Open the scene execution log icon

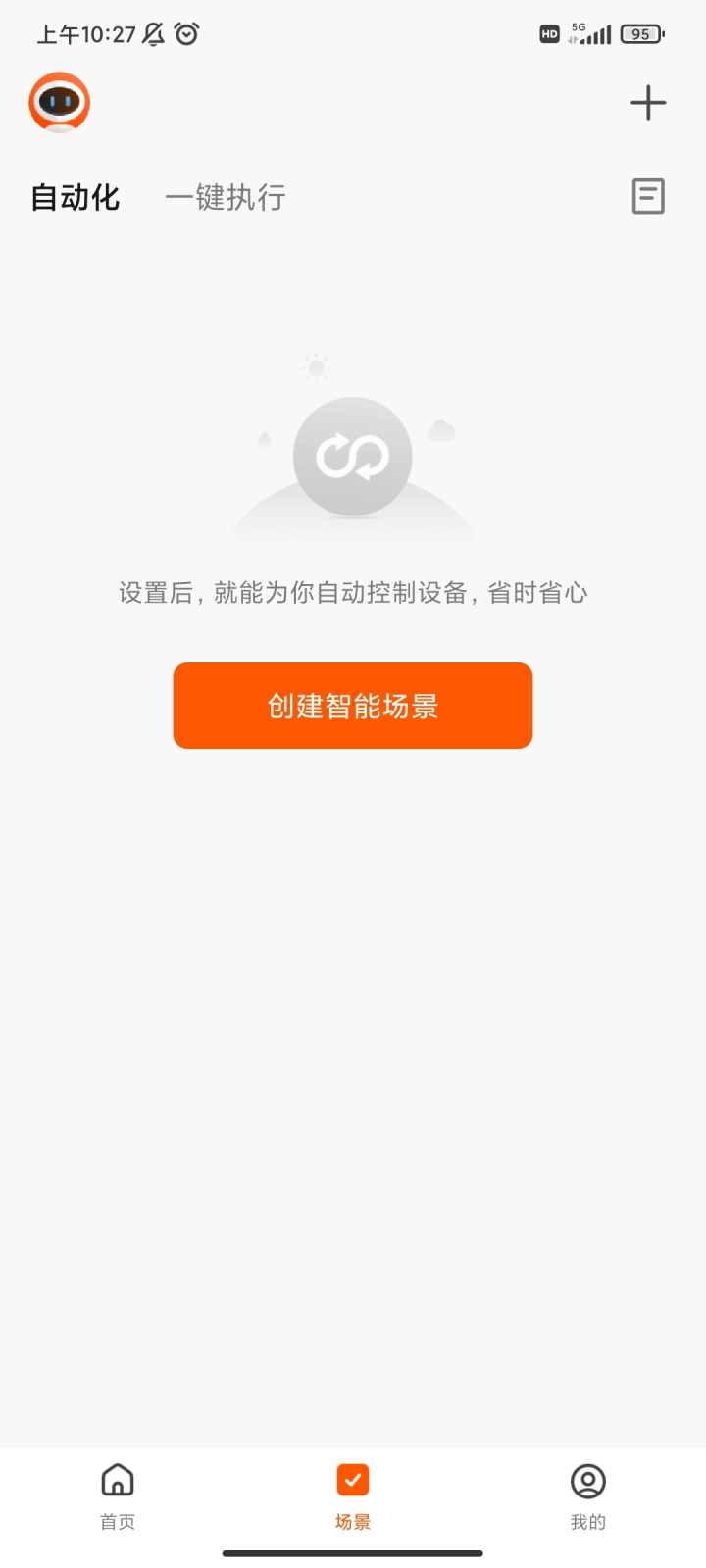coord(648,196)
